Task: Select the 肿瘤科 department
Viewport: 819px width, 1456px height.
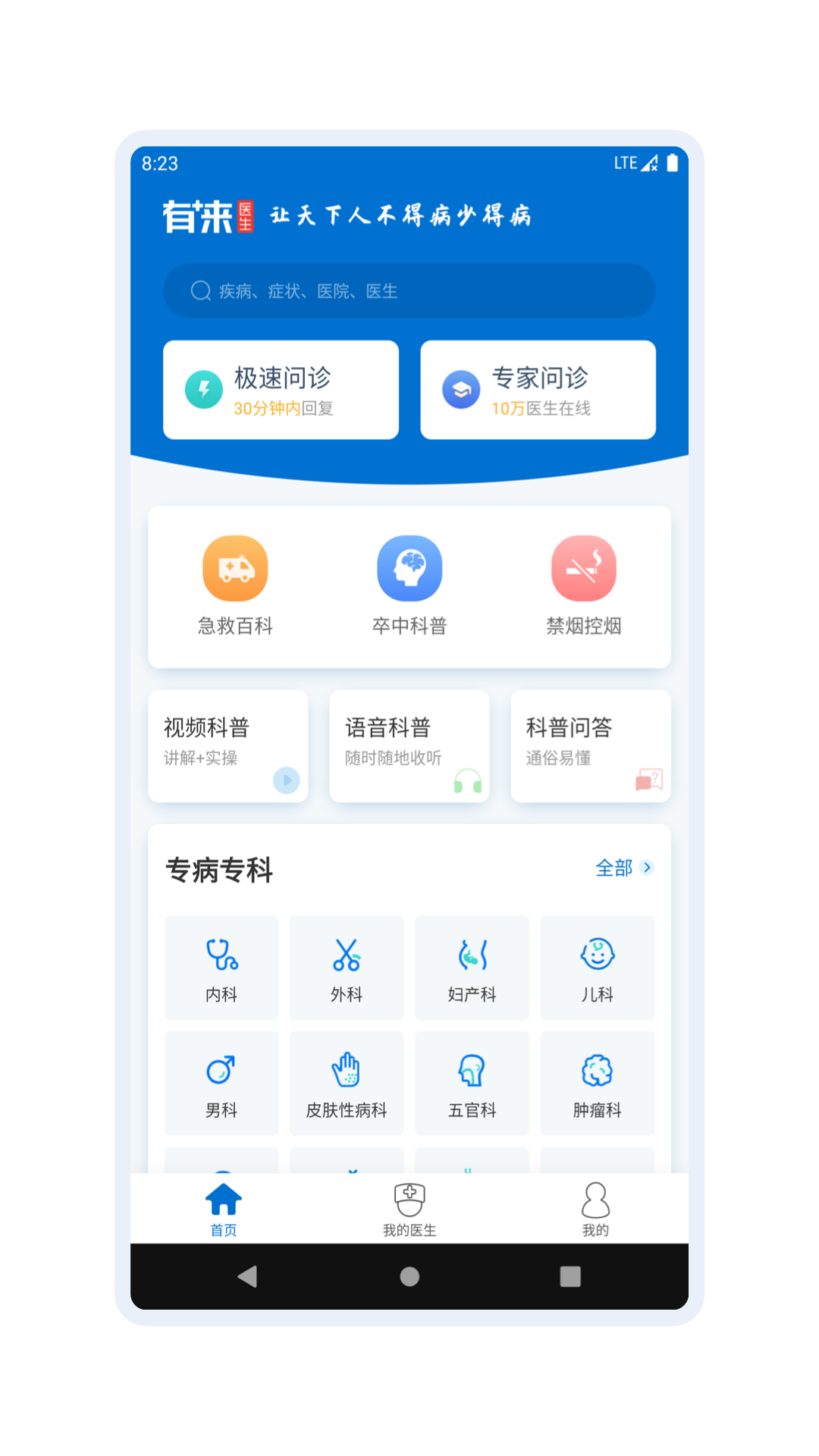Action: click(x=597, y=1083)
